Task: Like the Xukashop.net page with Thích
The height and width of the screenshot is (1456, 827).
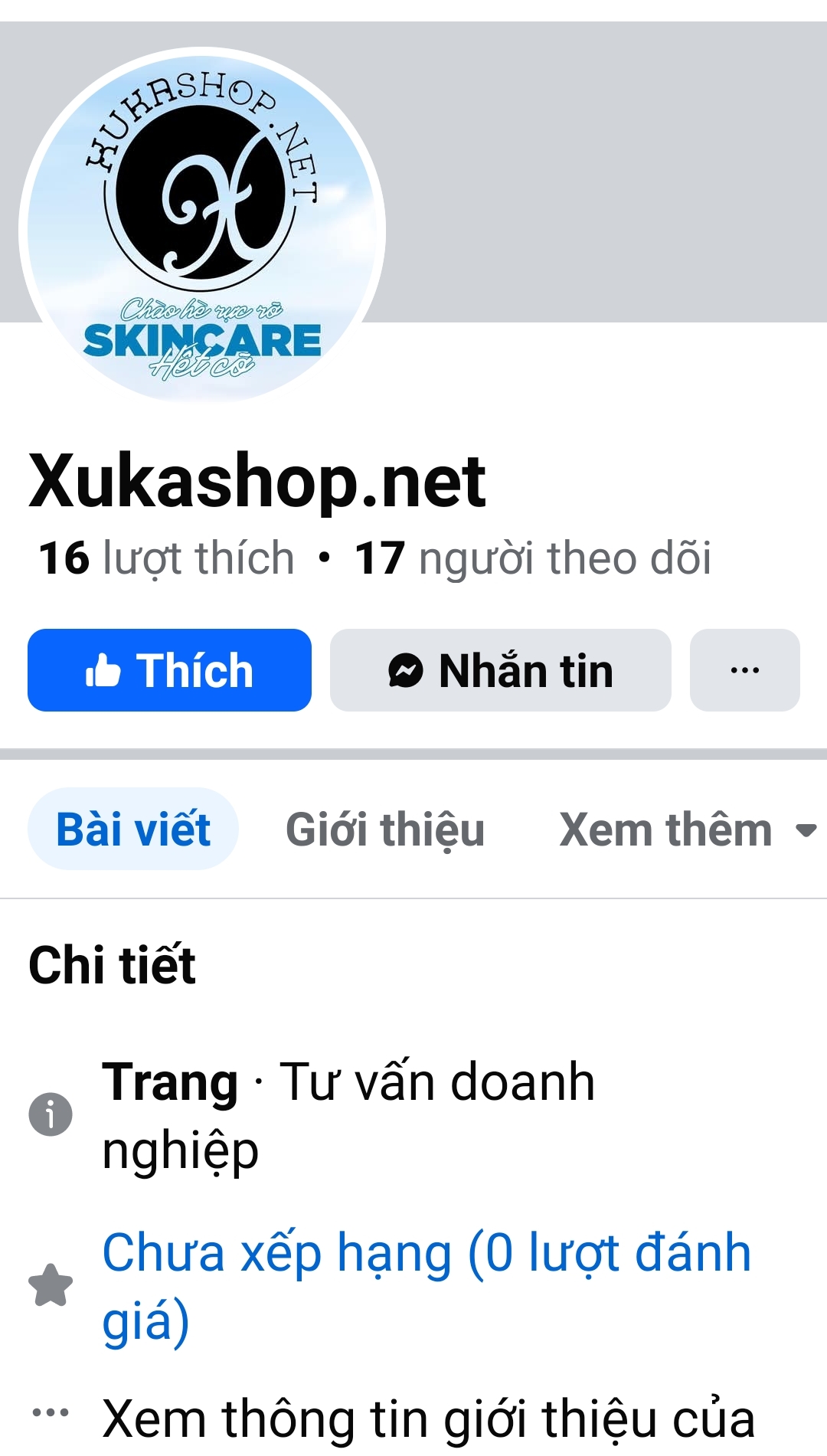Action: pyautogui.click(x=169, y=670)
